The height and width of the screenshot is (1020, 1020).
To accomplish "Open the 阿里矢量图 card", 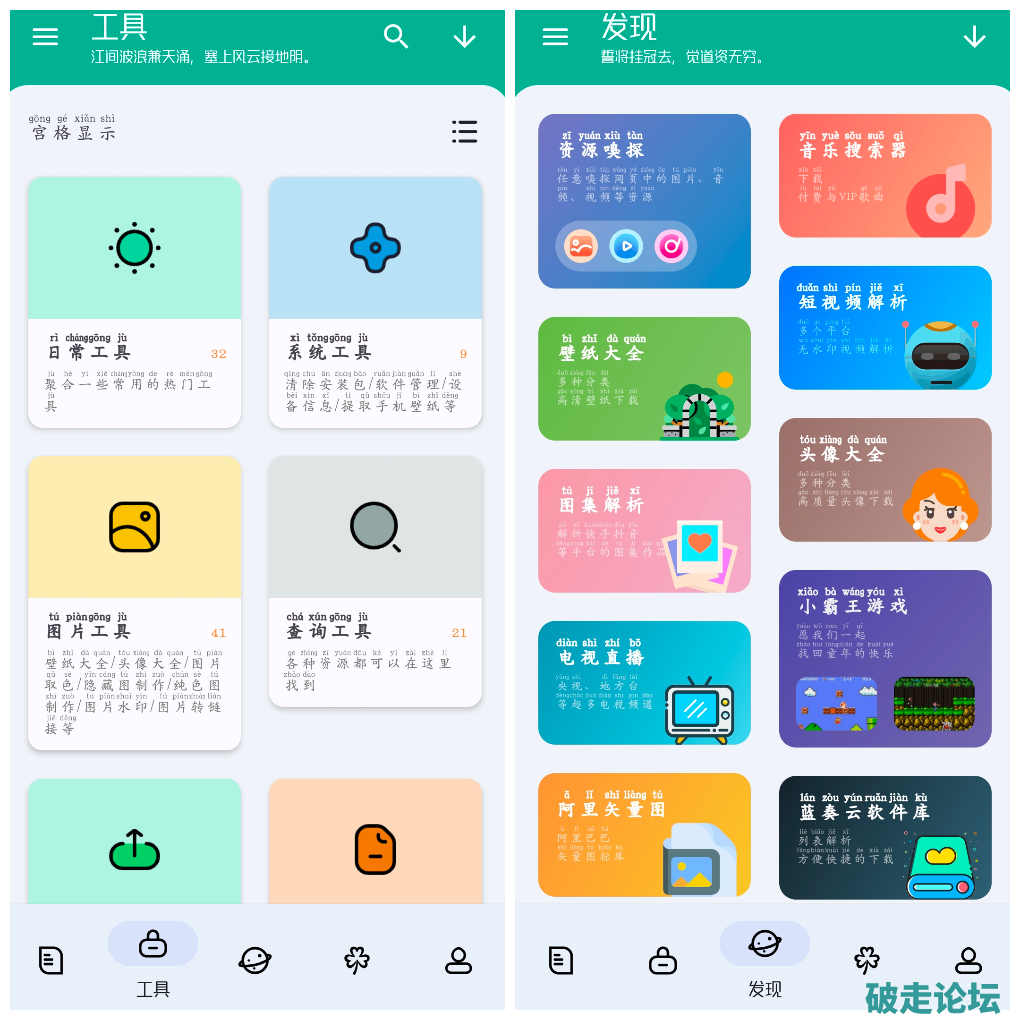I will [x=644, y=835].
